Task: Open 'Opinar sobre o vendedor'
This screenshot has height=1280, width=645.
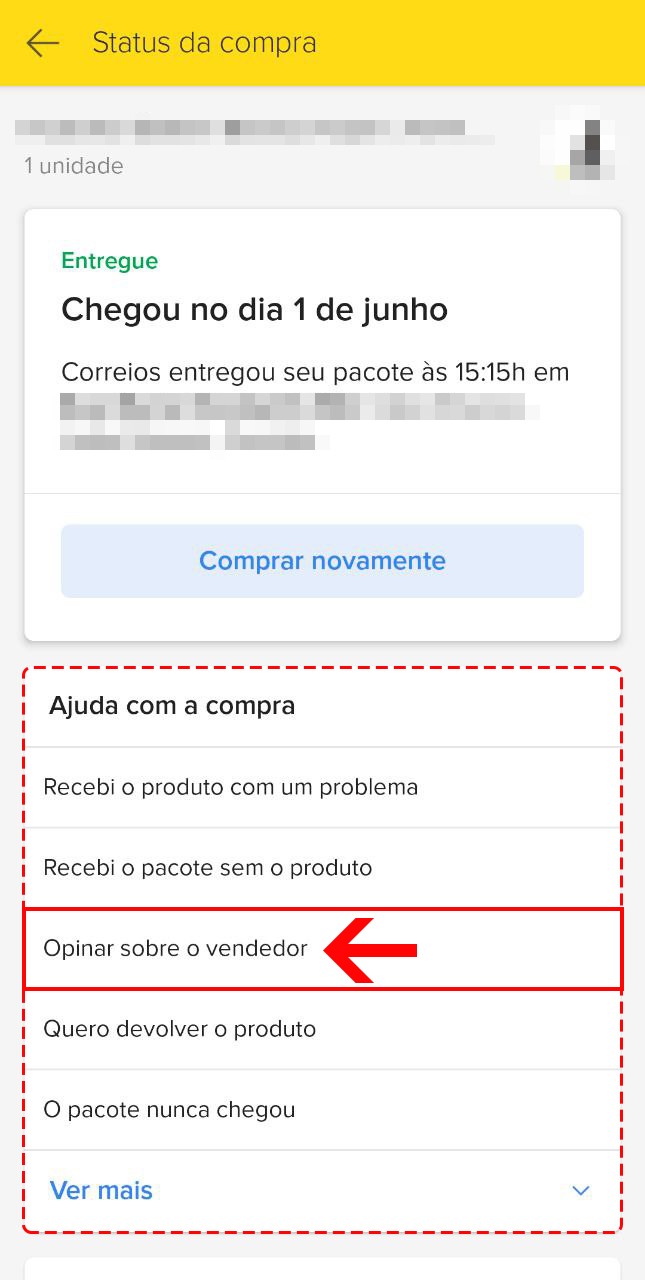Action: coord(176,948)
